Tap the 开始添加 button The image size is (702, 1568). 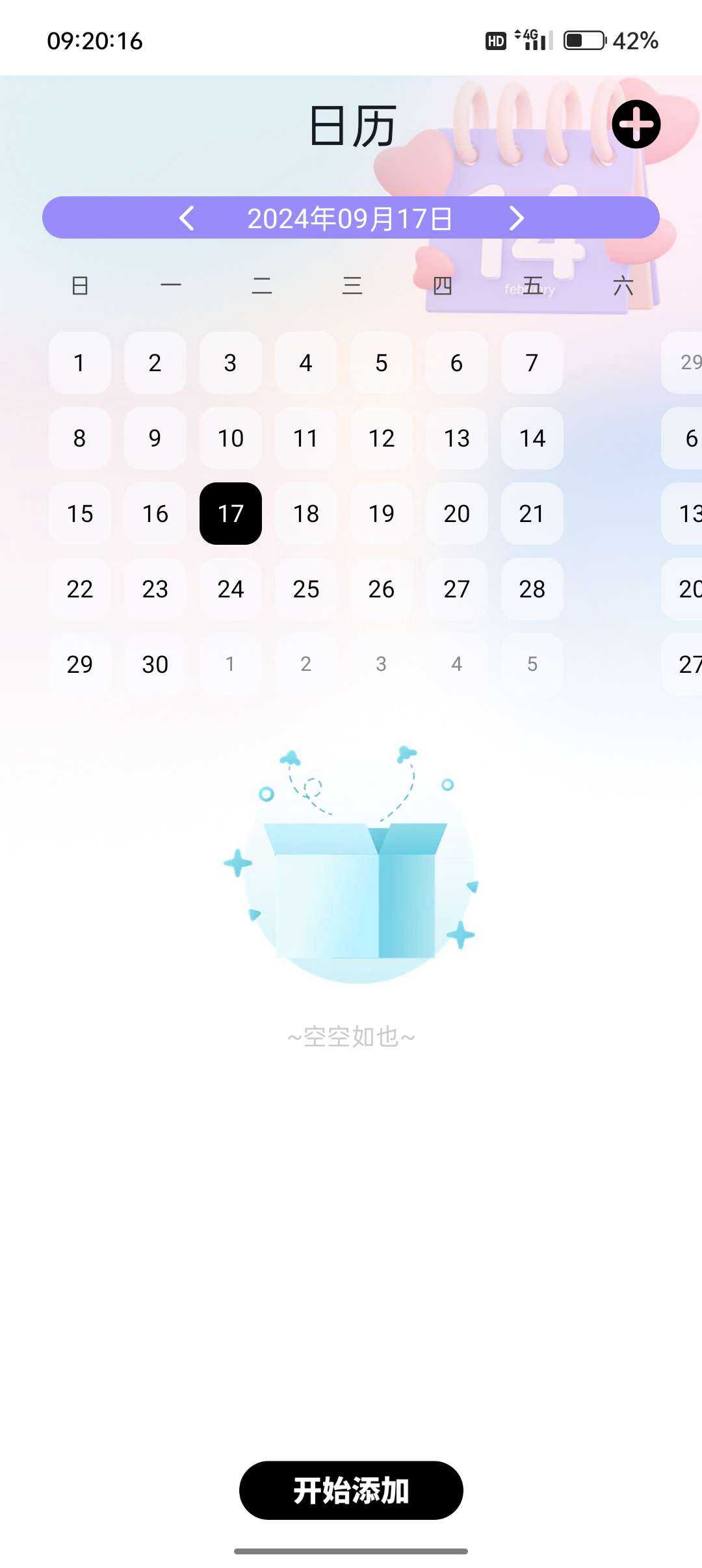pyautogui.click(x=351, y=1490)
